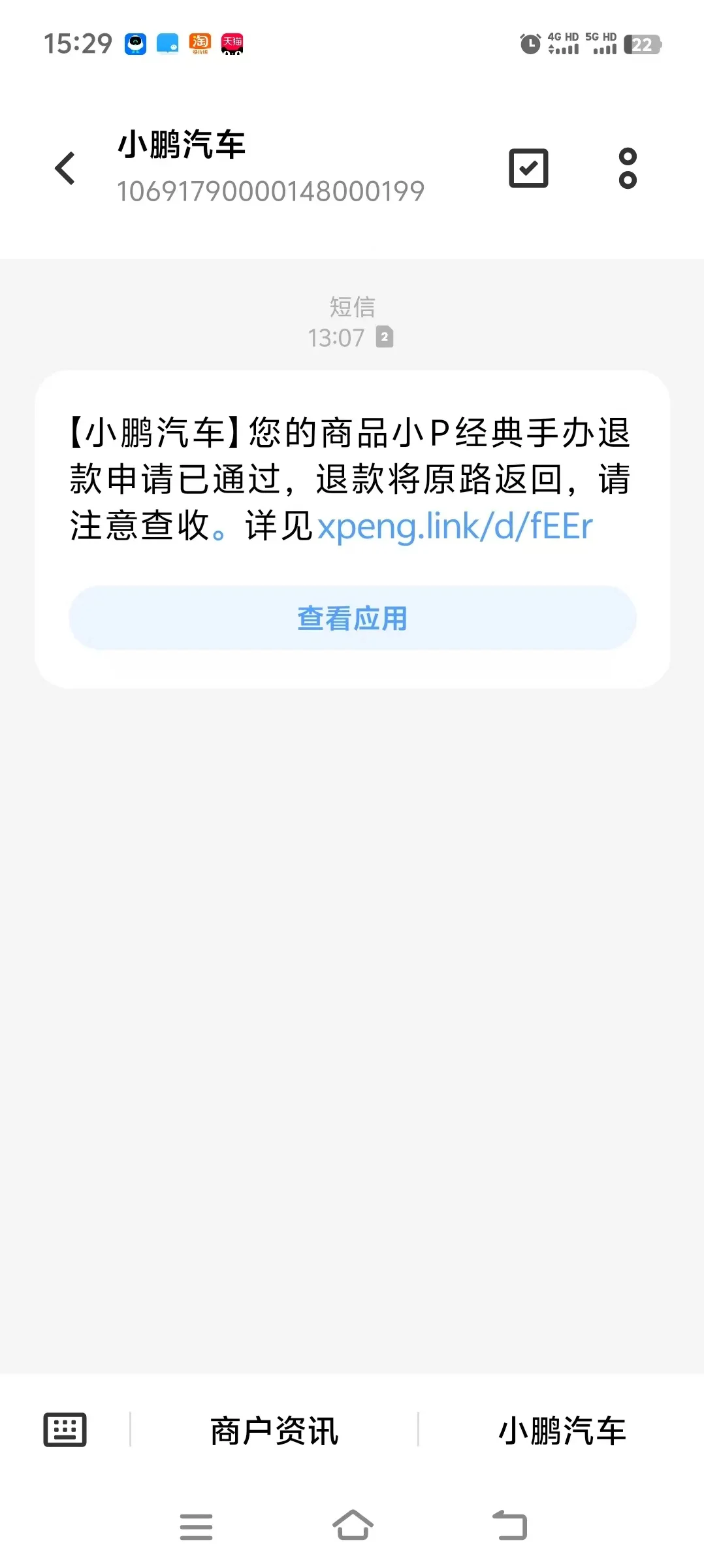Image resolution: width=704 pixels, height=1568 pixels.
Task: Open recent apps from navigation bar
Action: pos(196,1526)
